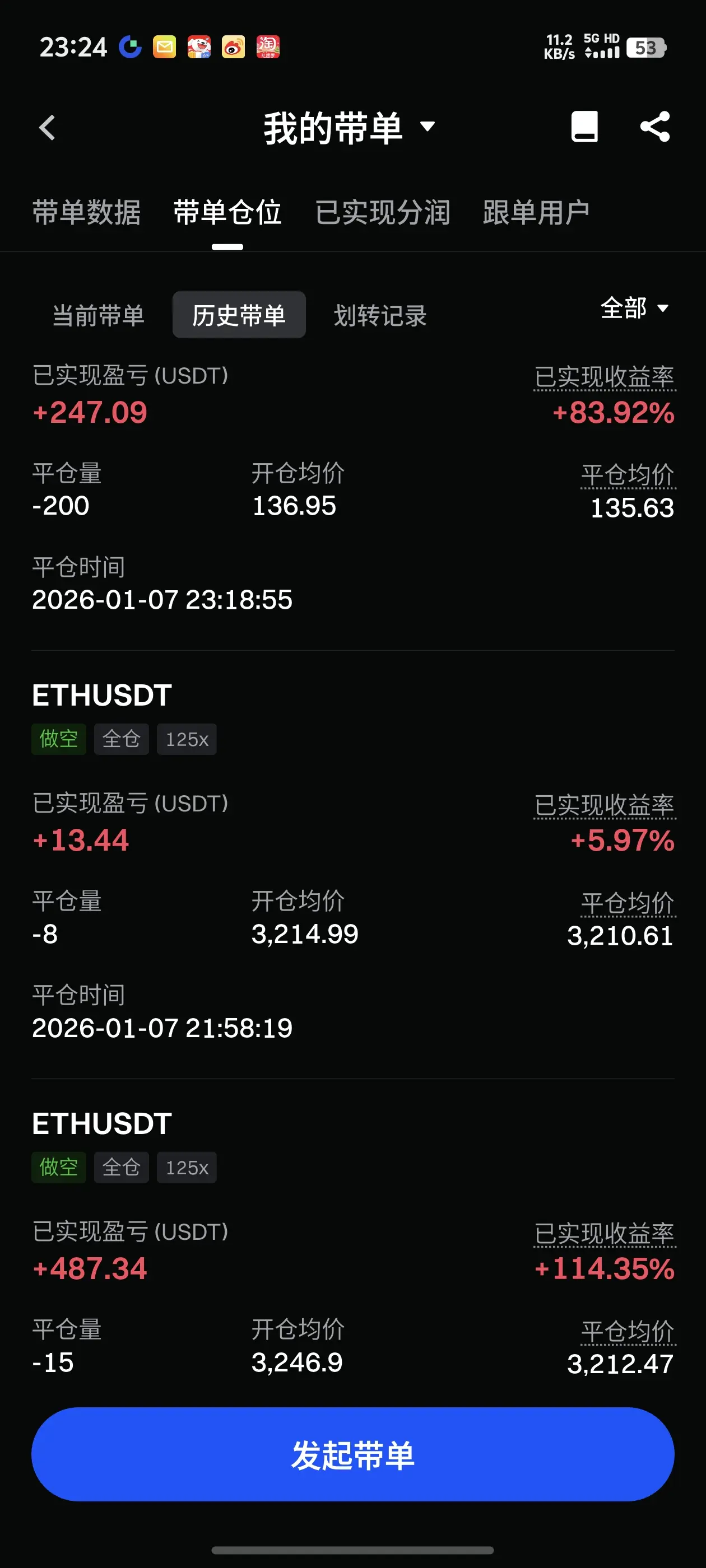The height and width of the screenshot is (1568, 706).
Task: Select the 带单仓位 tab
Action: click(227, 212)
